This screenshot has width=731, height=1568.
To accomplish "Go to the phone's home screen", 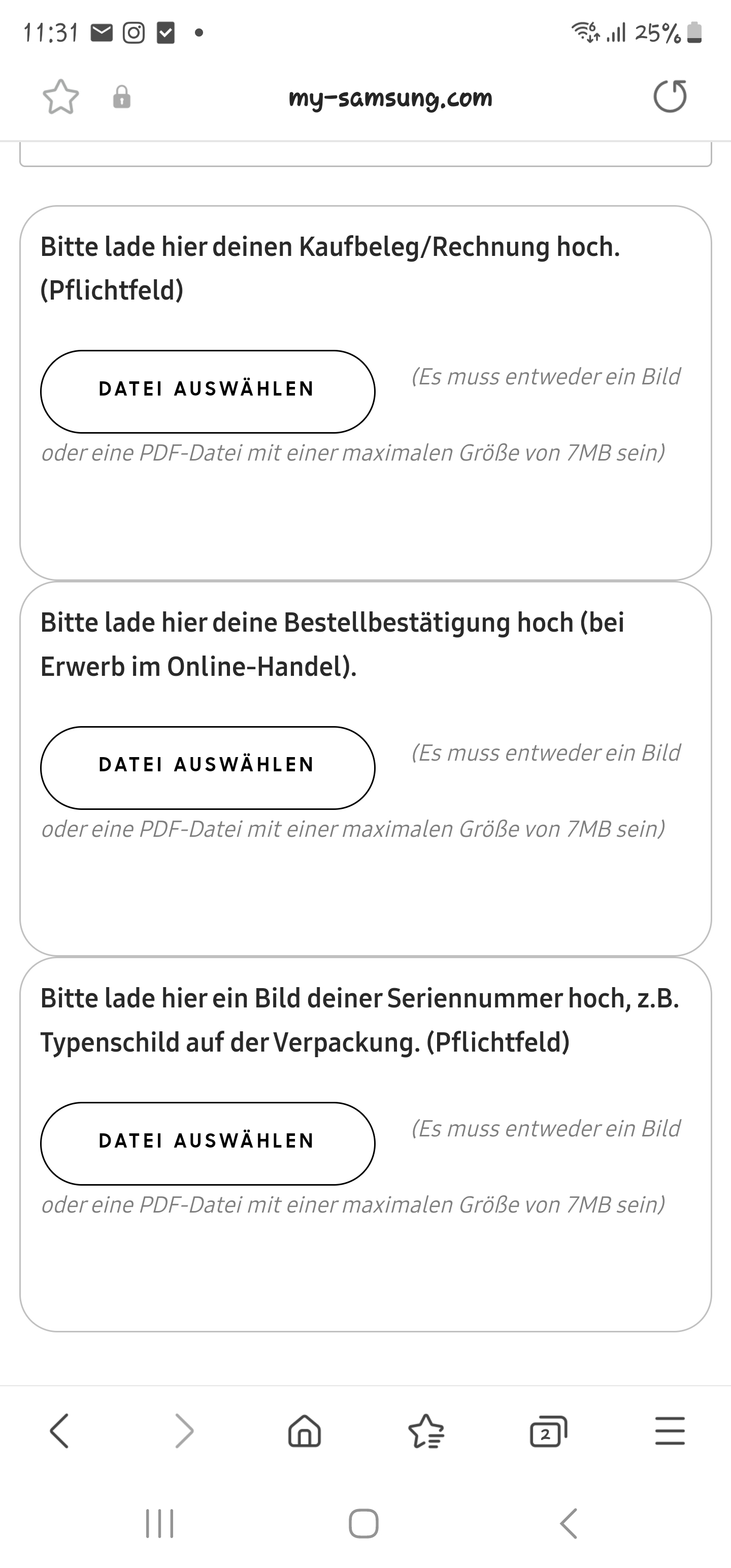I will click(x=364, y=1523).
